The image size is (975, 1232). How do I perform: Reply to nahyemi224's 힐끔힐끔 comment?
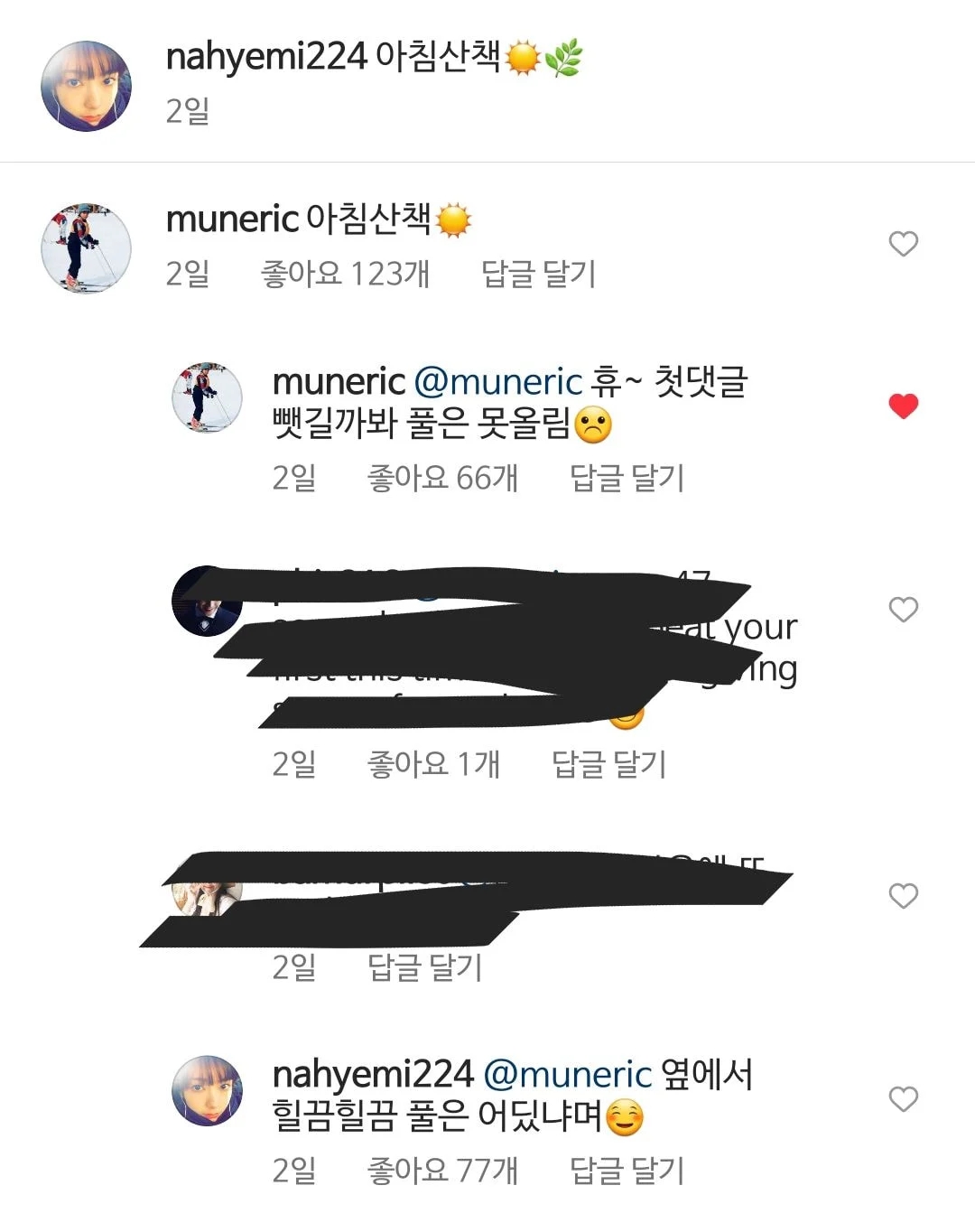click(x=627, y=1171)
